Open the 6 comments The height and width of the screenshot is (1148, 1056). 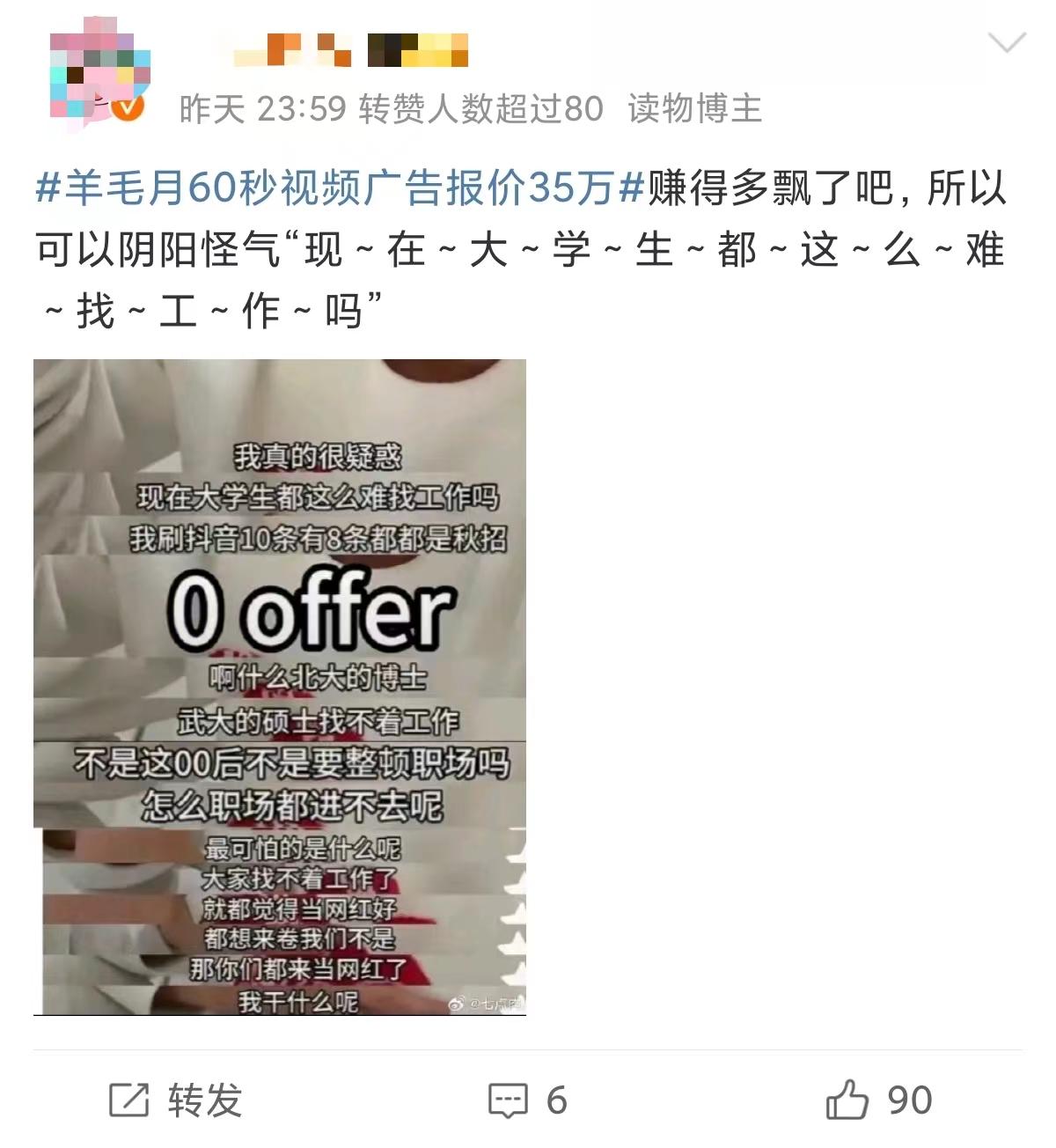(528, 1100)
